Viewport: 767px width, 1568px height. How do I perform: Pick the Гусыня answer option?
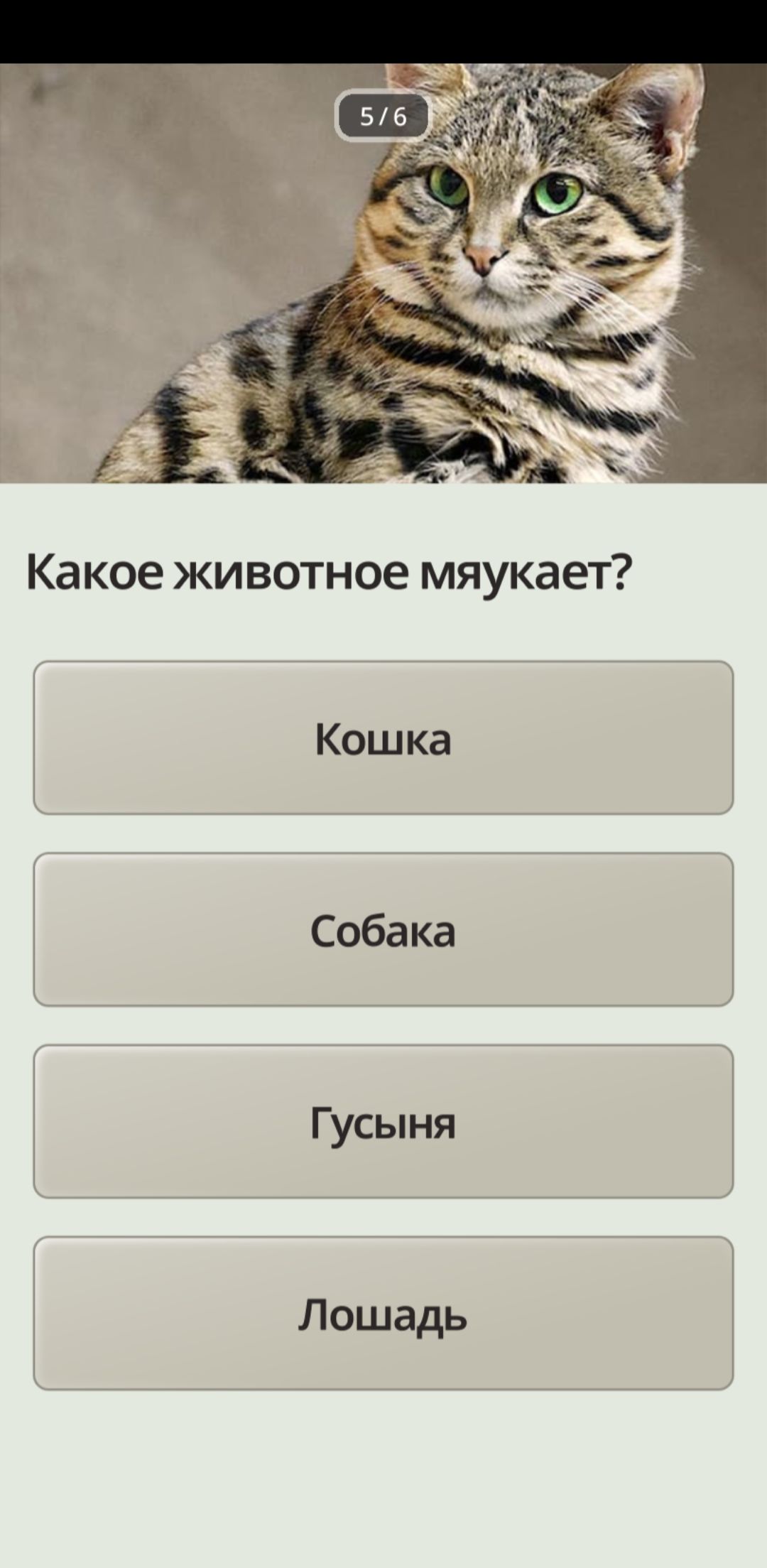(383, 1121)
